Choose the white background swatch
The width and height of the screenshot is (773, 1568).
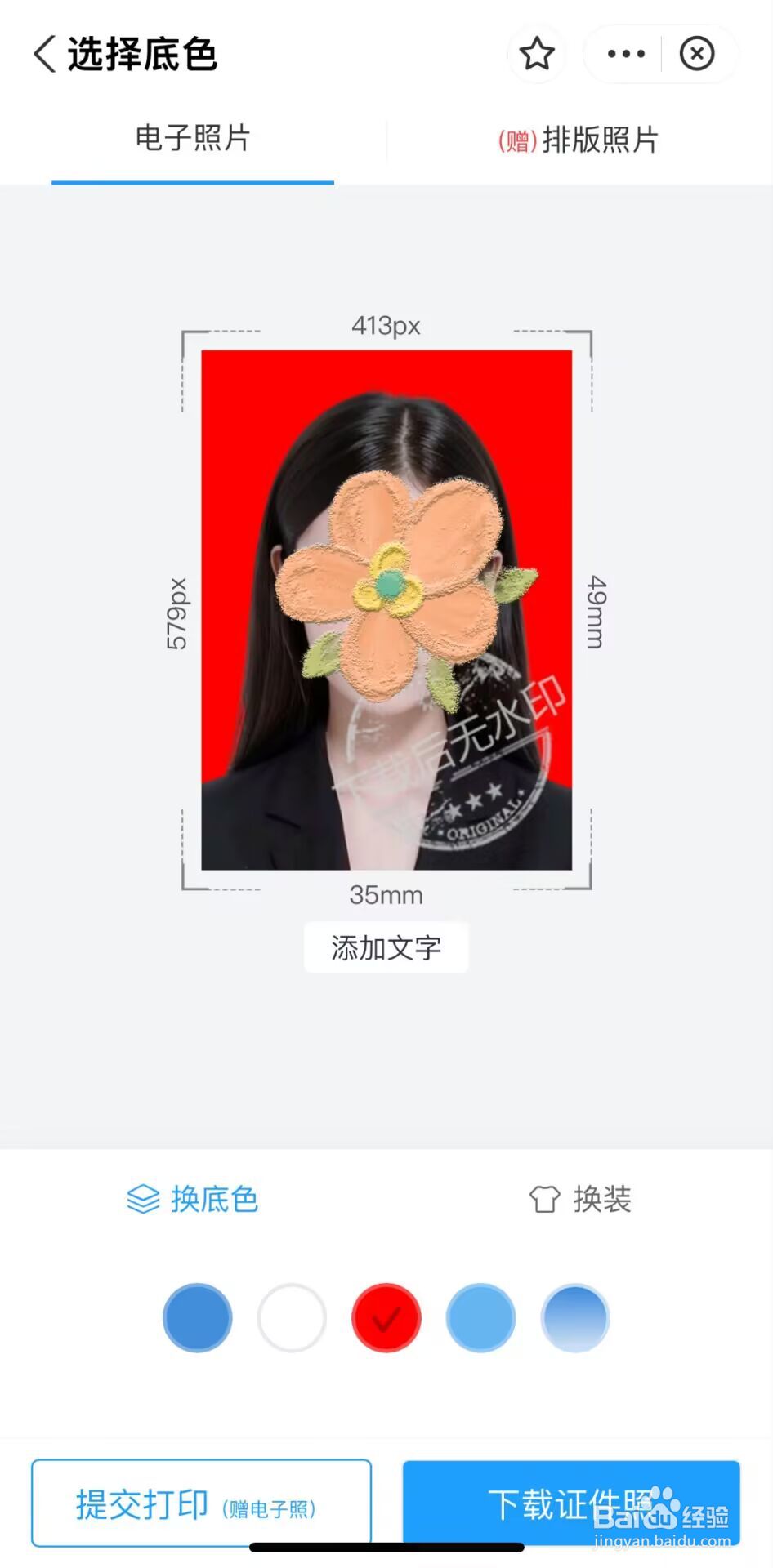[292, 1317]
